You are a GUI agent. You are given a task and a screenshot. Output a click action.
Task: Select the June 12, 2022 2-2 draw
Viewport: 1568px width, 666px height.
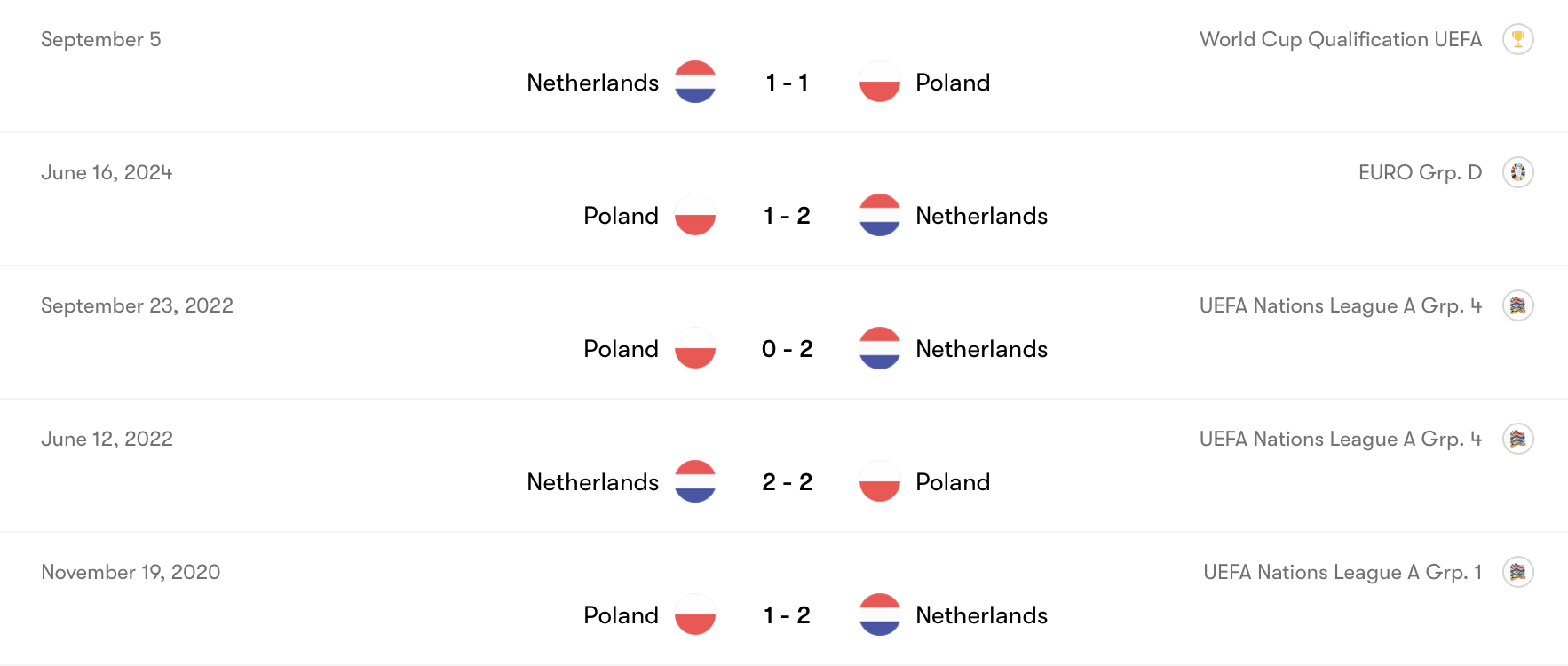point(787,482)
